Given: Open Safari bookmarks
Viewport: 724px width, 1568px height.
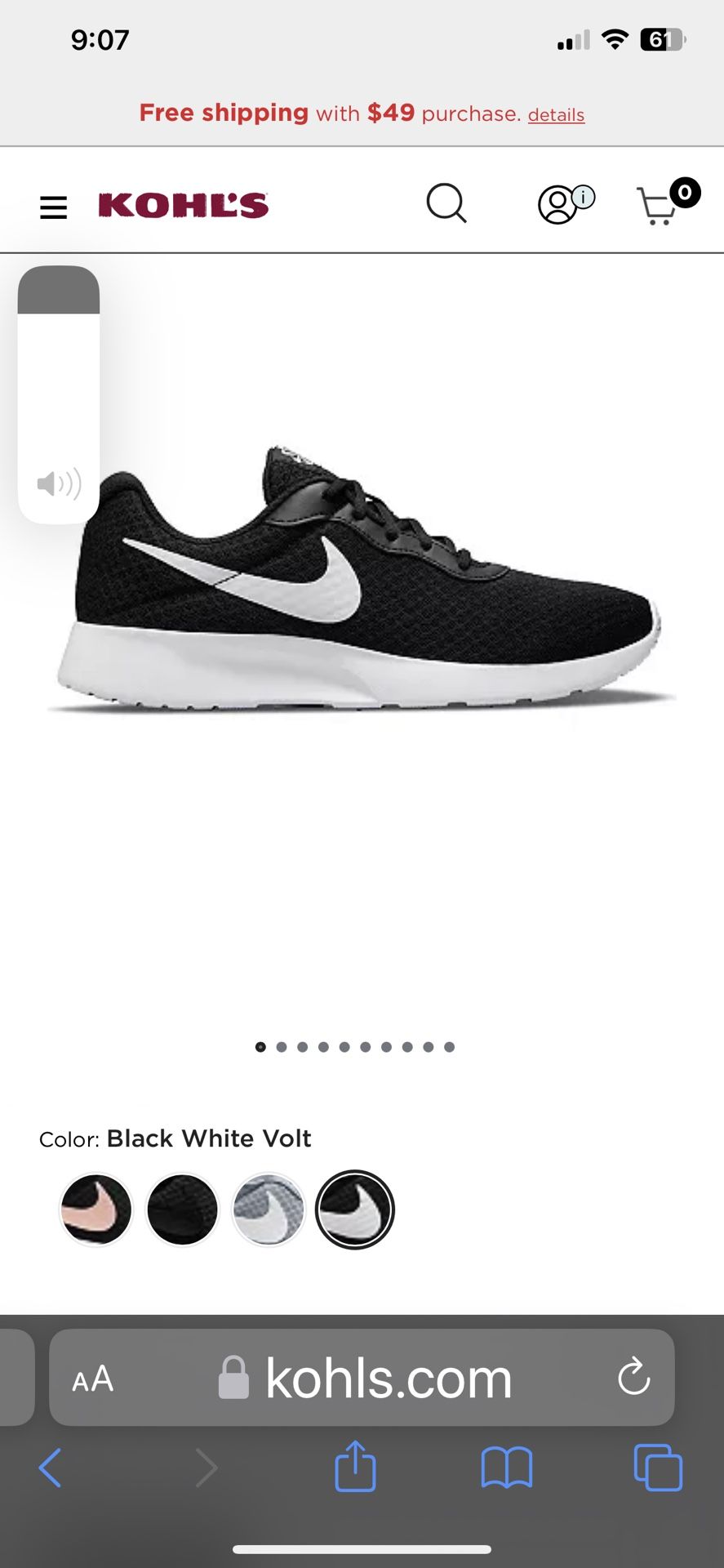Looking at the screenshot, I should click(507, 1468).
